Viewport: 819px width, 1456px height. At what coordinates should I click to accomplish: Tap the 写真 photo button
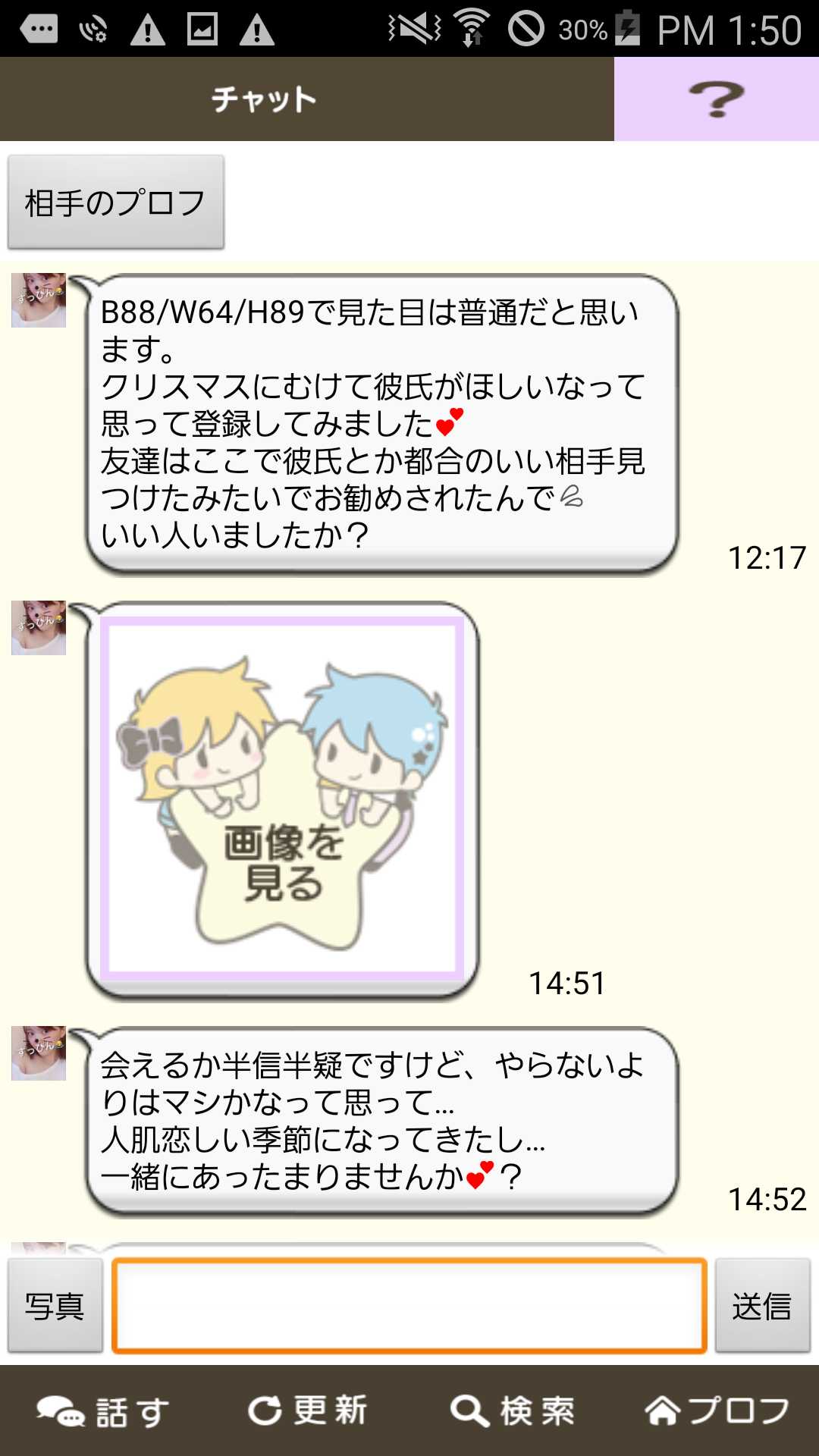point(55,1306)
